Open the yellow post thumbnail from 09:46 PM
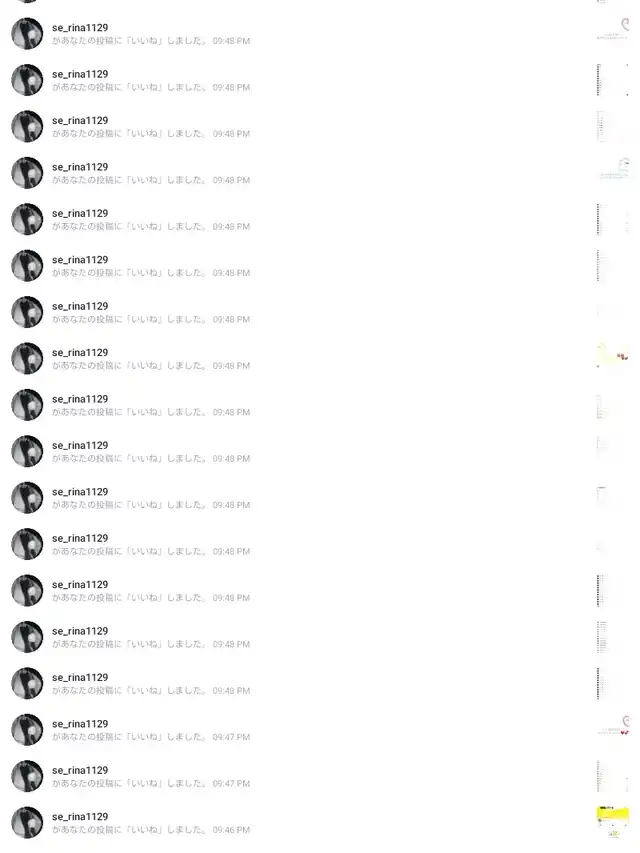 [x=612, y=822]
